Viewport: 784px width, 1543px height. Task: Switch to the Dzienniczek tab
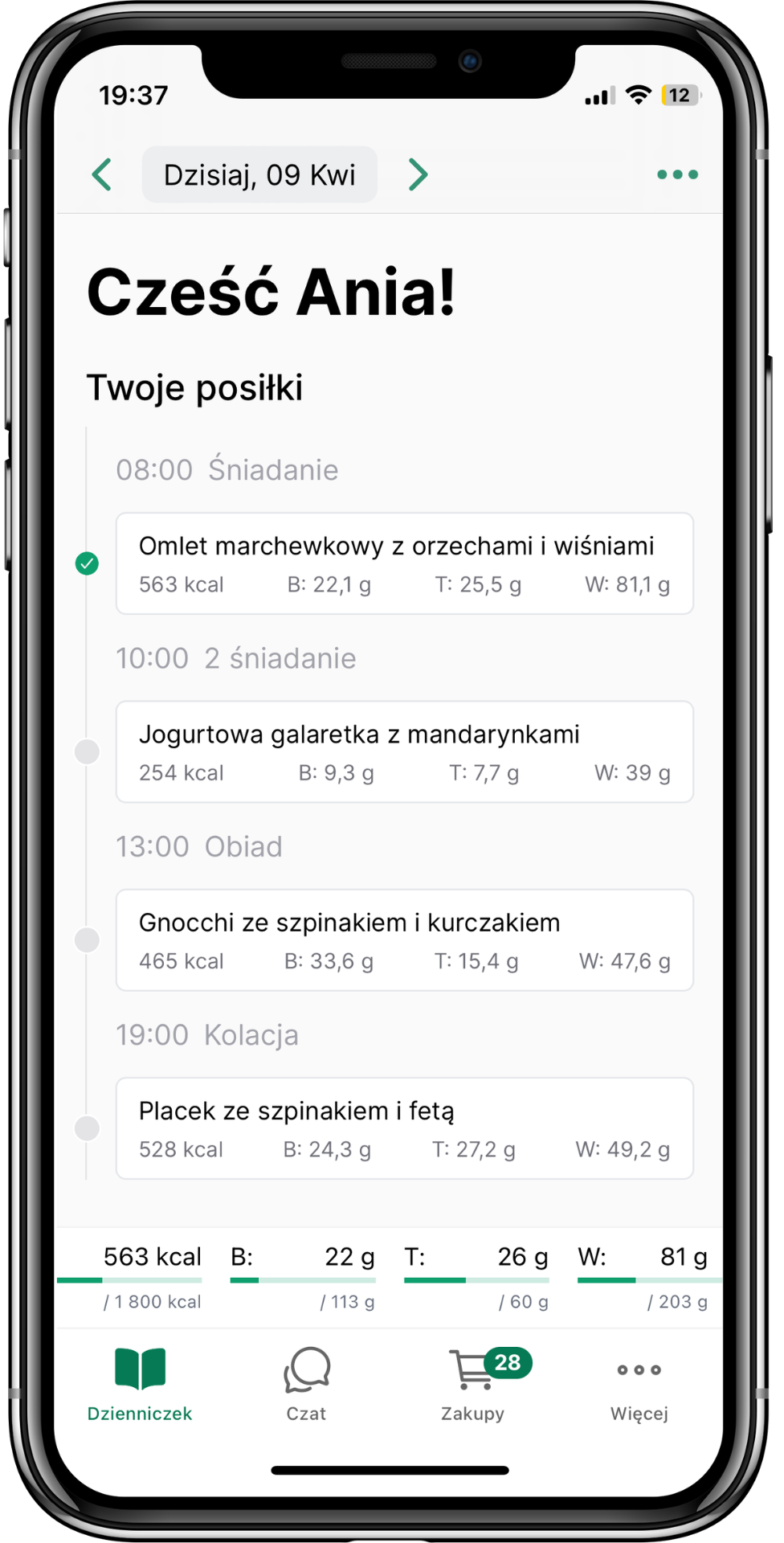(x=140, y=1384)
